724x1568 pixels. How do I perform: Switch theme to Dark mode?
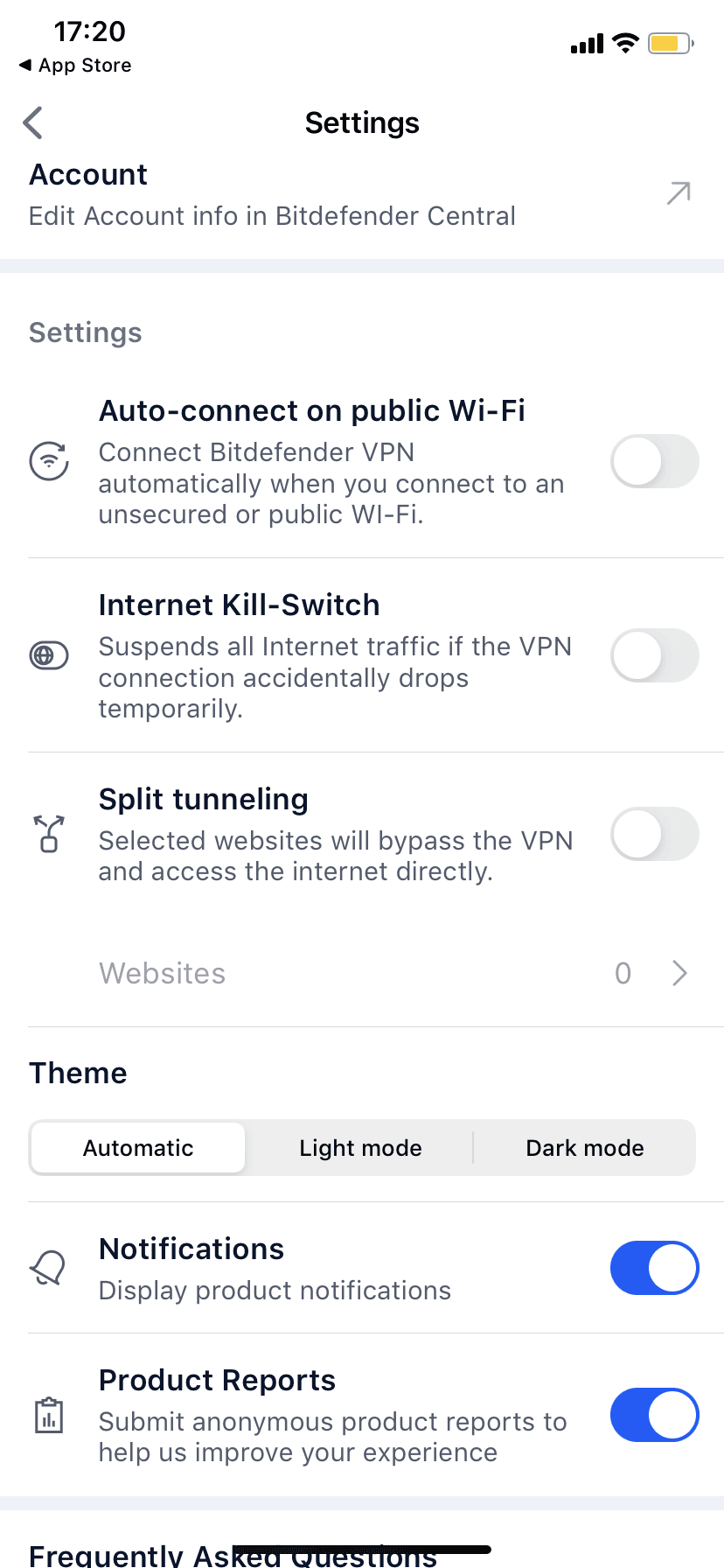[x=585, y=1148]
